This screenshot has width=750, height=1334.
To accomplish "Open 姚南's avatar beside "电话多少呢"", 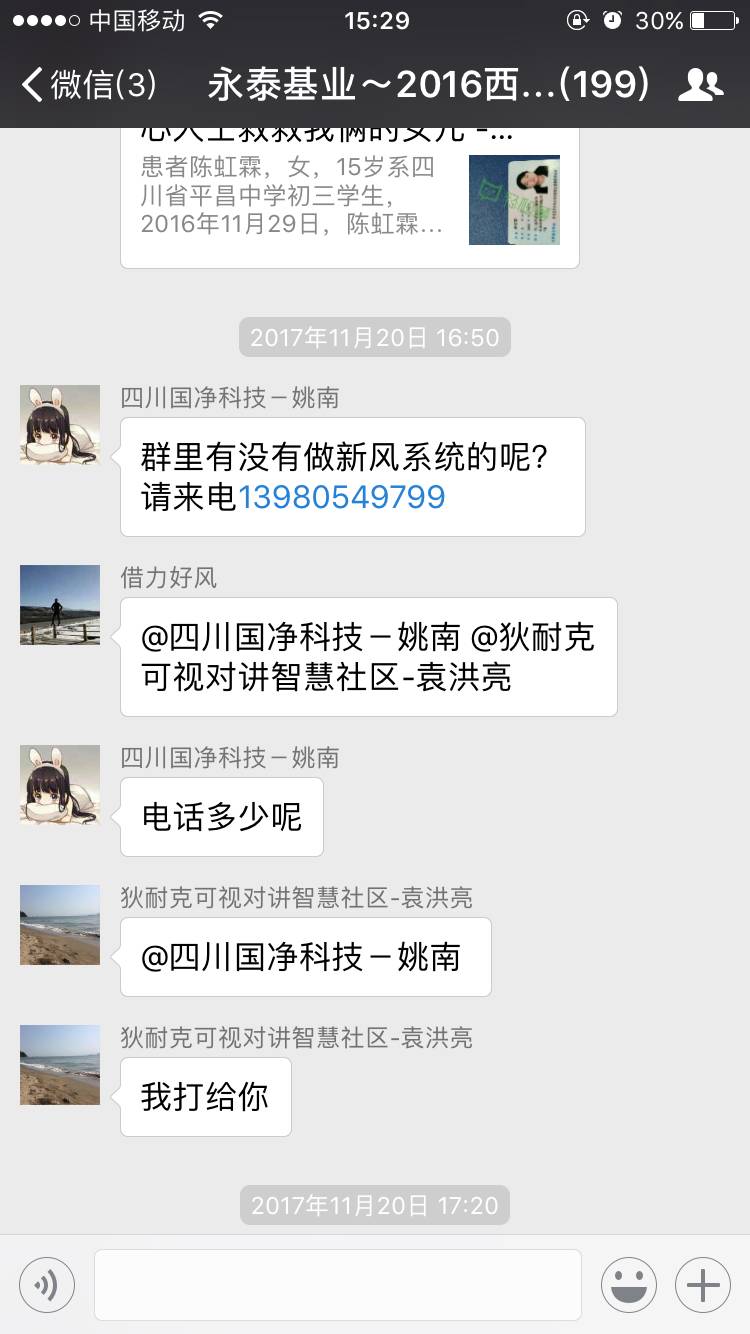I will (60, 785).
